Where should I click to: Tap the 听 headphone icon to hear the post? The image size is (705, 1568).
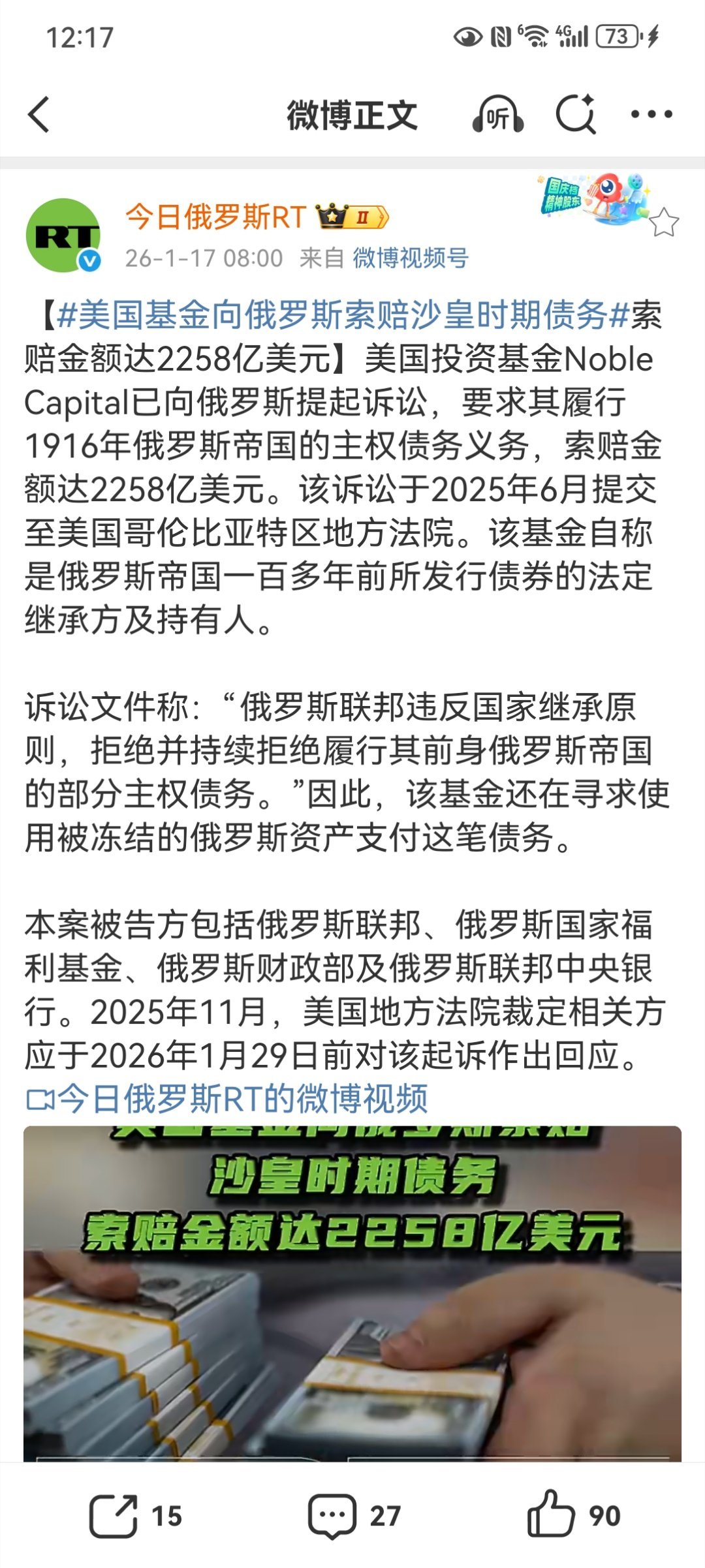(x=496, y=113)
